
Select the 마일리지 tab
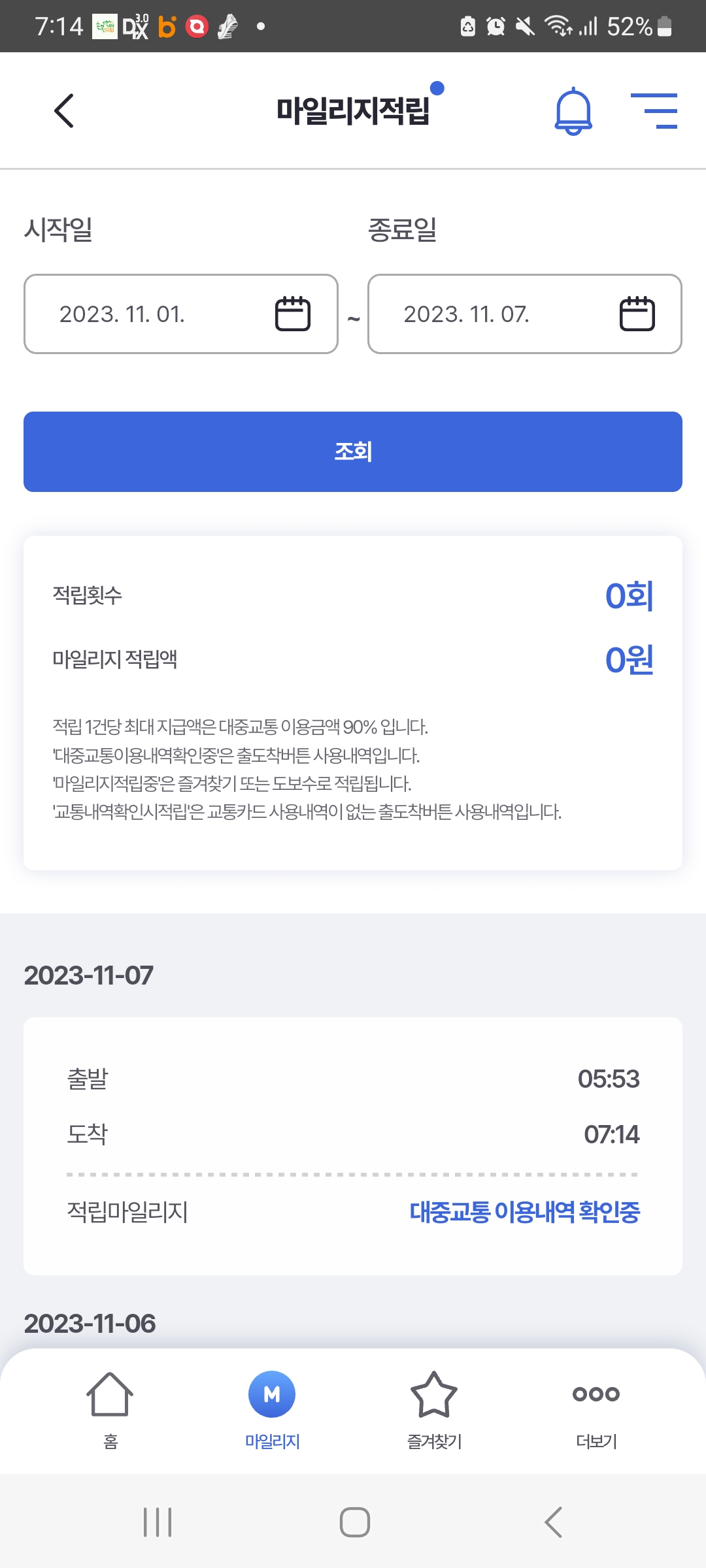(x=272, y=1409)
